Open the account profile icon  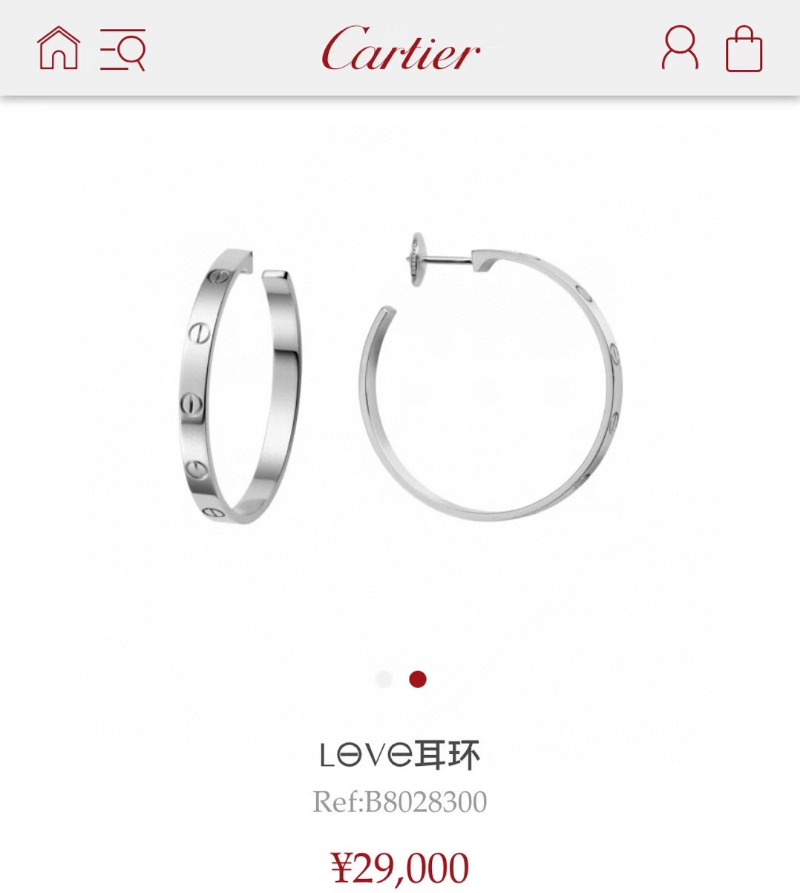tap(681, 48)
